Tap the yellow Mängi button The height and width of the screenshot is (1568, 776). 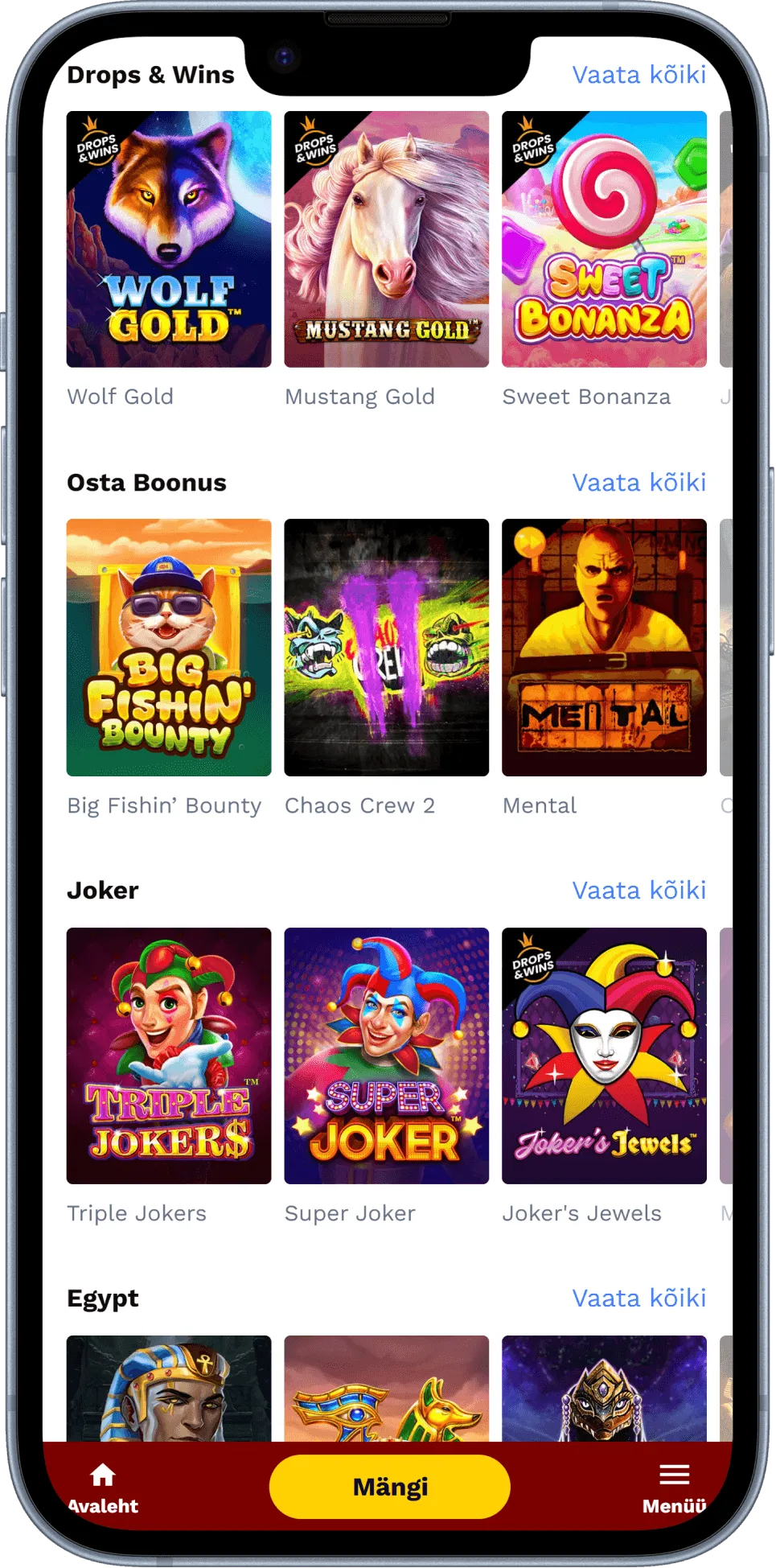pyautogui.click(x=389, y=1487)
